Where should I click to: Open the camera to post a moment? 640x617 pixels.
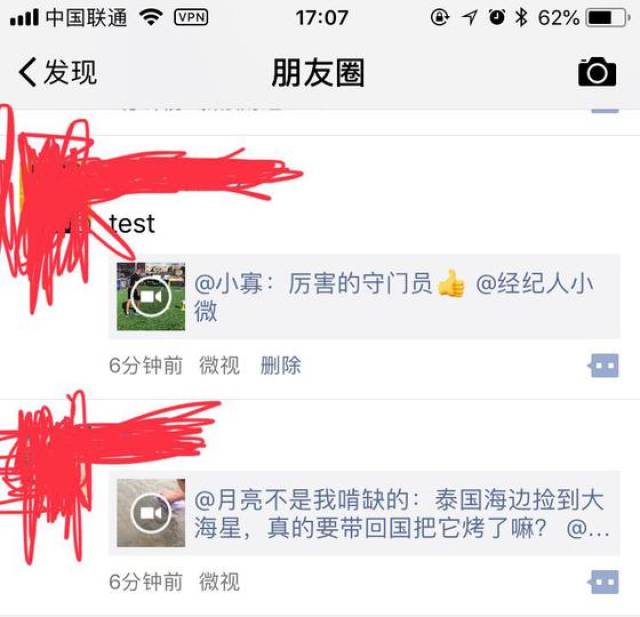pyautogui.click(x=597, y=72)
